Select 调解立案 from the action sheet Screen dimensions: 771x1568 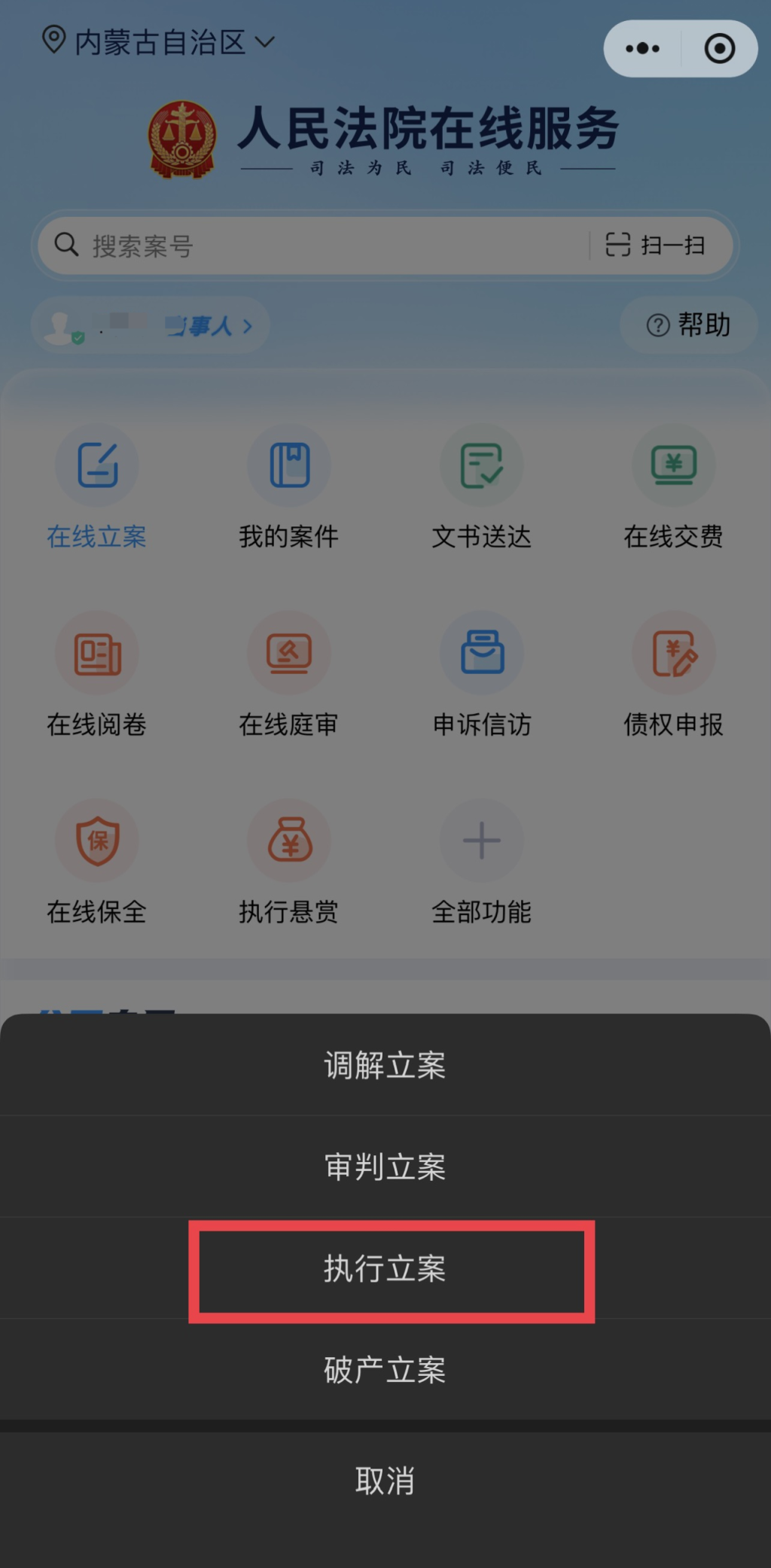pos(385,1065)
